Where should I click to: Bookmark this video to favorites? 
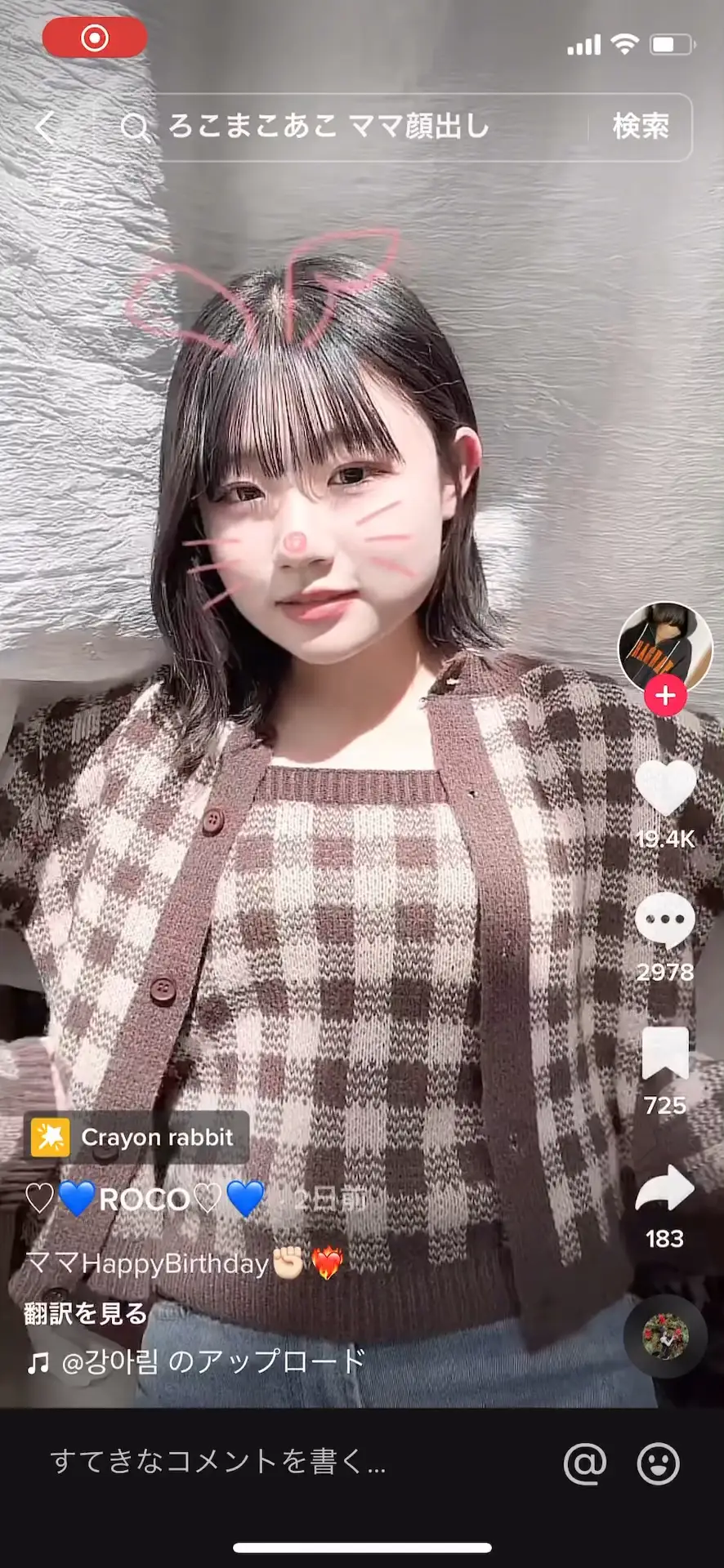coord(665,1053)
